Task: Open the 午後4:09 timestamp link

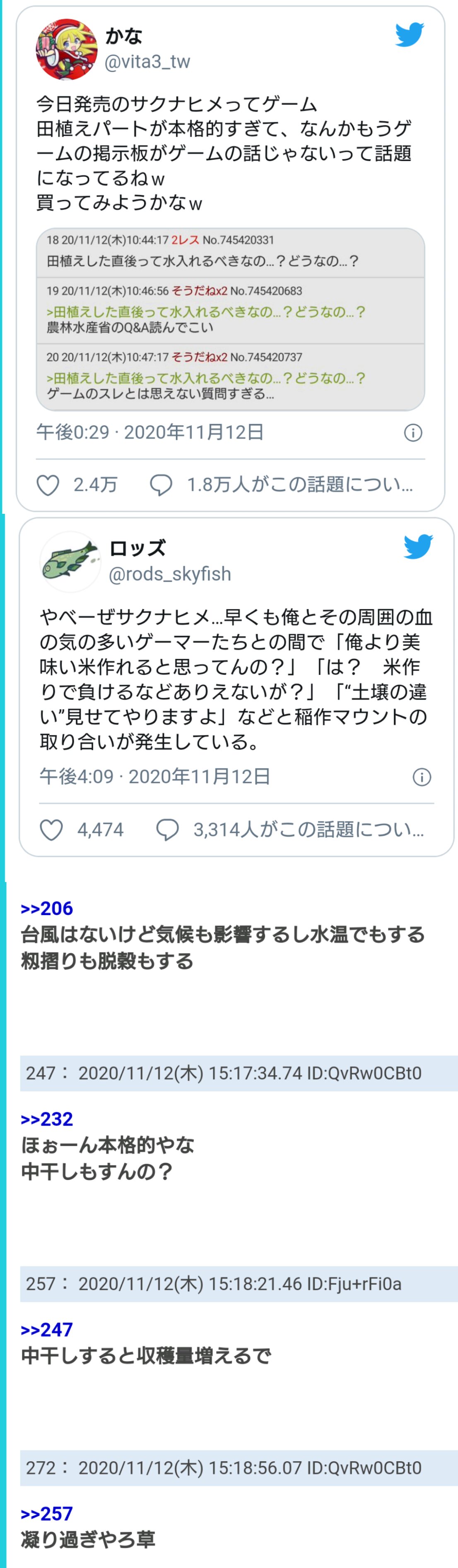Action: [155, 777]
